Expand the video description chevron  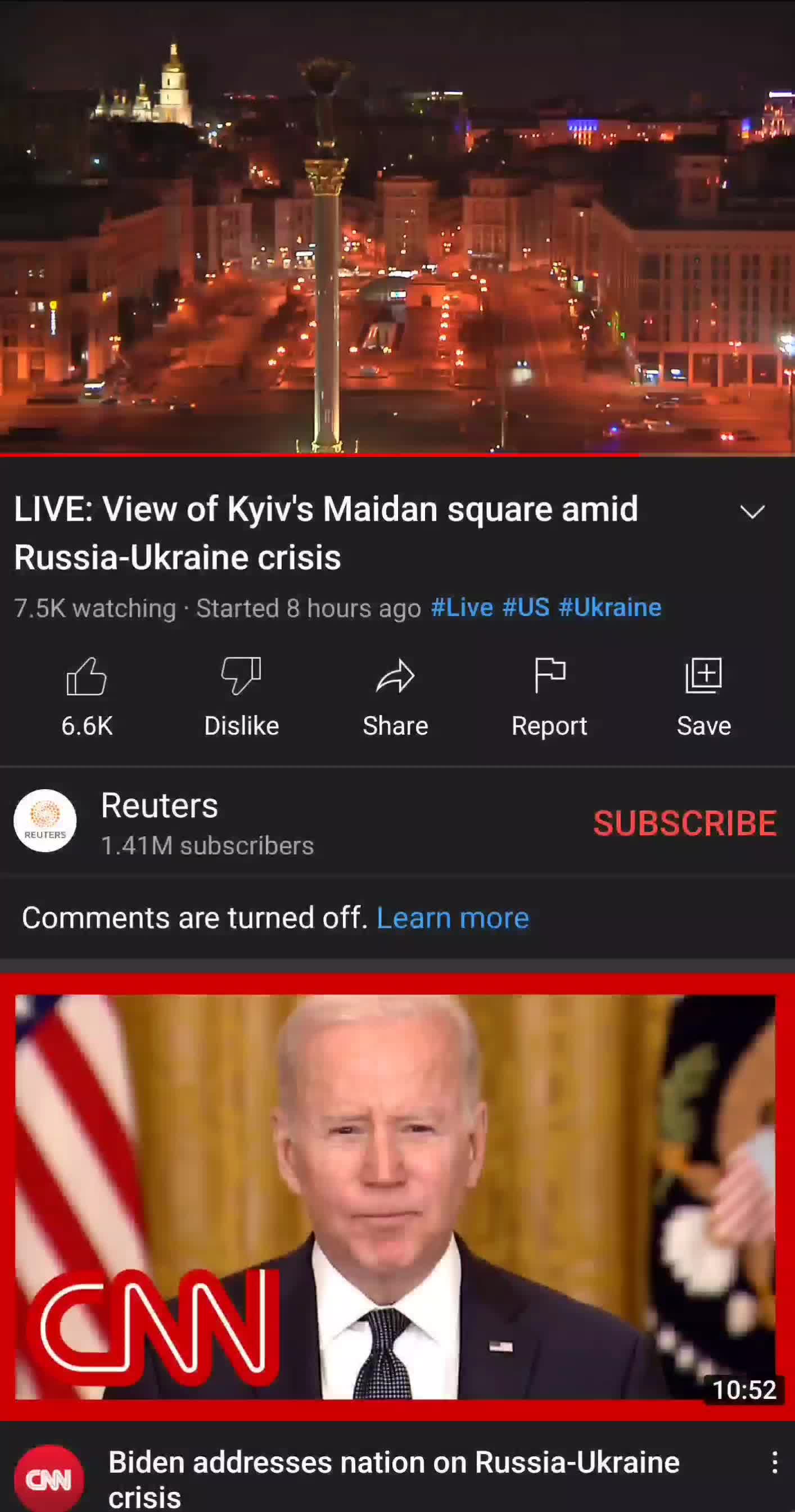pos(752,512)
